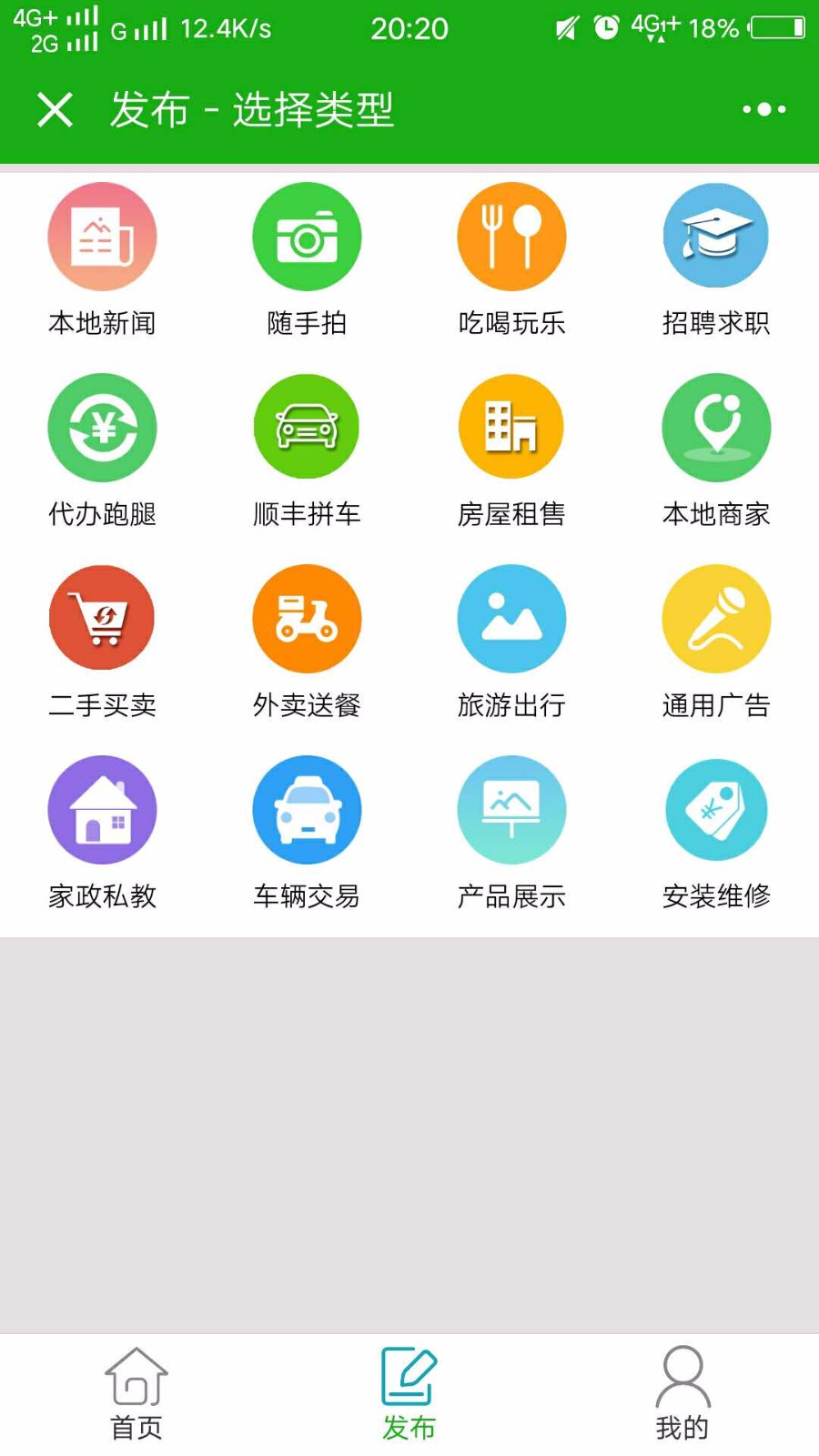This screenshot has width=819, height=1456.
Task: Open 外卖送餐 category
Action: point(307,642)
